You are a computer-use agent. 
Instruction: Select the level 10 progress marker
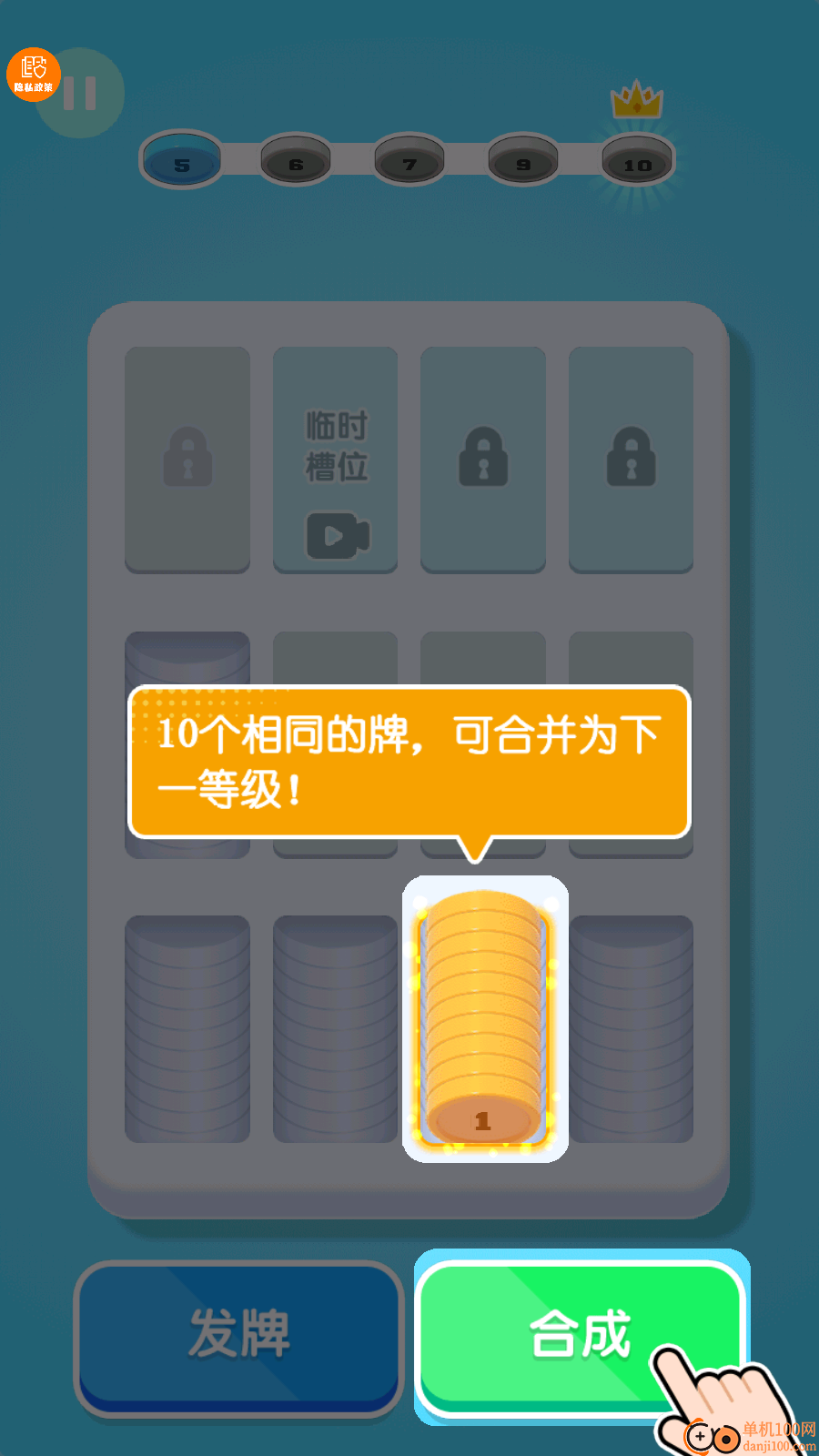click(x=635, y=164)
